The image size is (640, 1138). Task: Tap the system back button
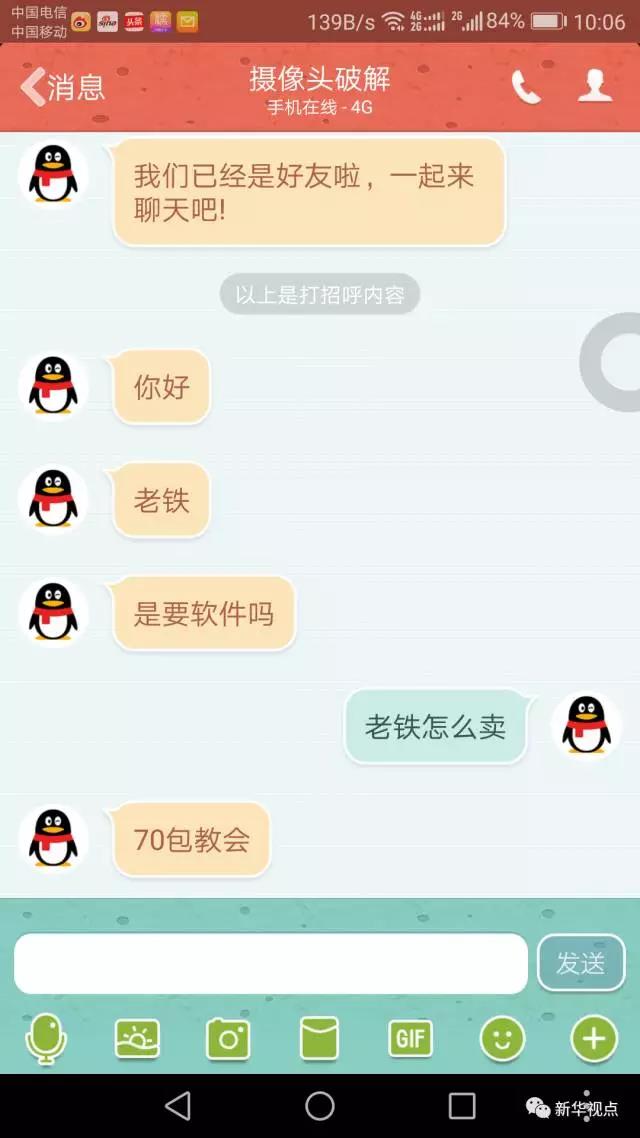click(178, 1105)
